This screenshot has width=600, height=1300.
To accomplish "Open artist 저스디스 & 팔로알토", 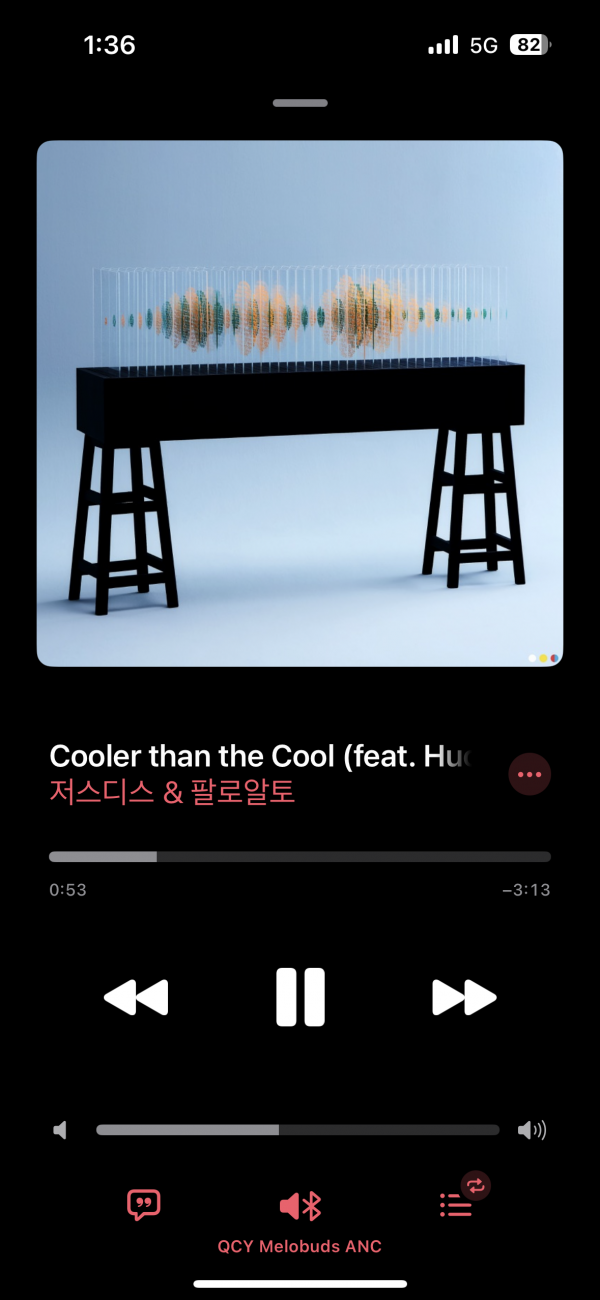I will [172, 792].
